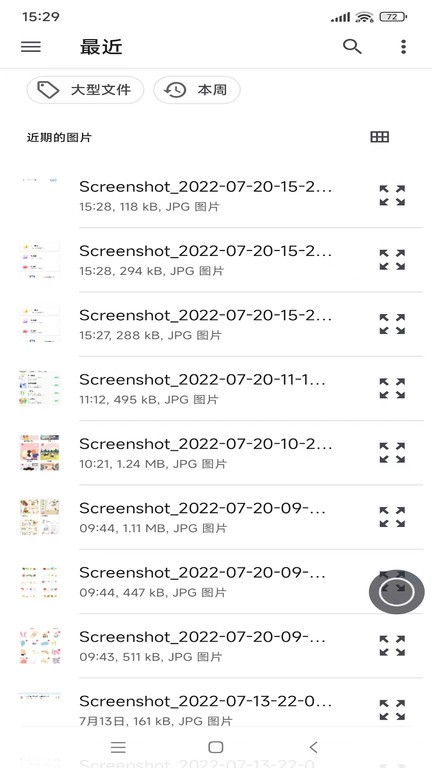
Task: Open the three-dot overflow menu
Action: point(403,47)
